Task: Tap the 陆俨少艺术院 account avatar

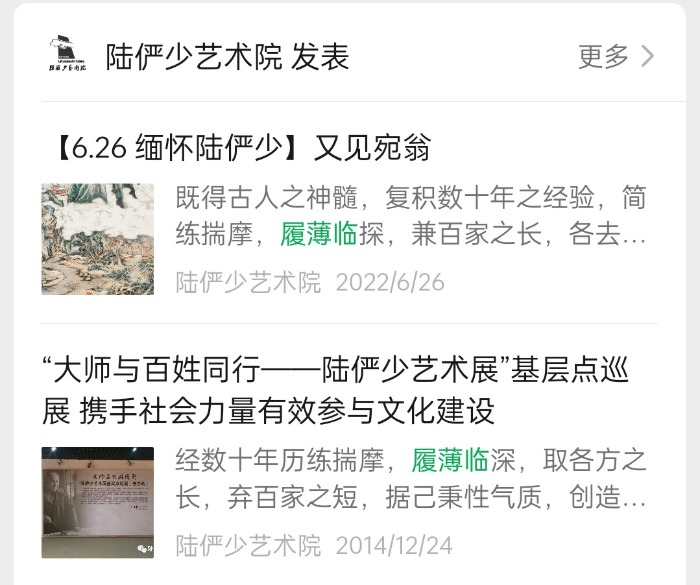Action: coord(68,55)
